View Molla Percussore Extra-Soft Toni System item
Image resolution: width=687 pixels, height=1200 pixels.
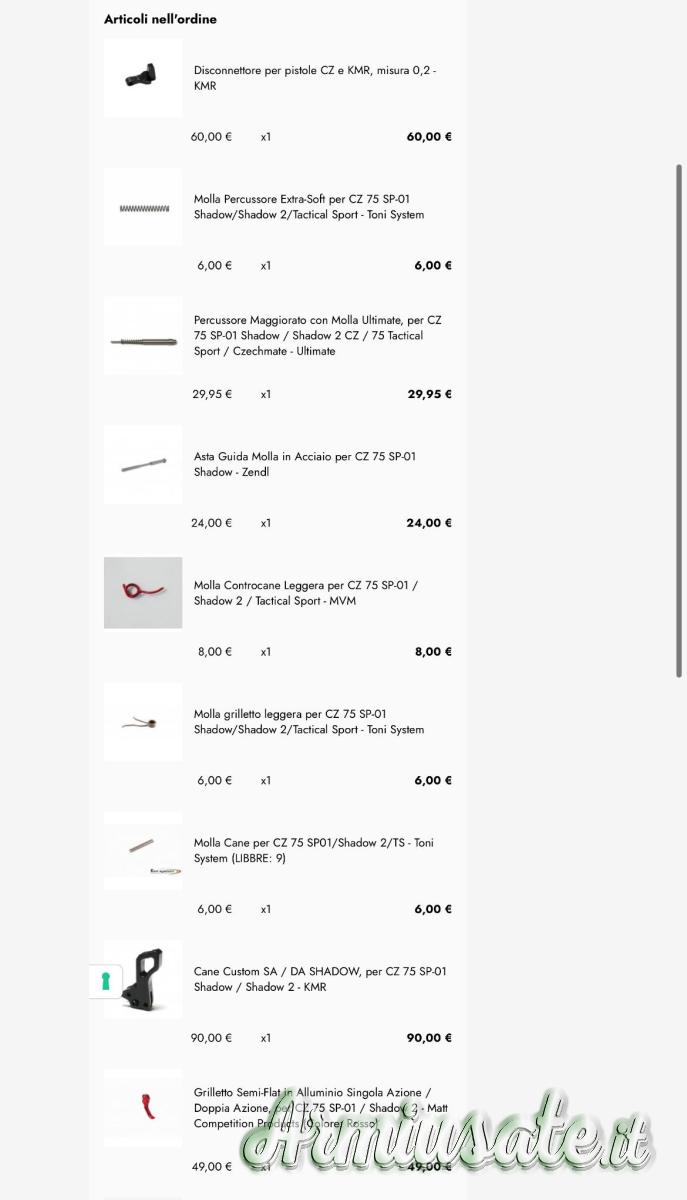(308, 207)
